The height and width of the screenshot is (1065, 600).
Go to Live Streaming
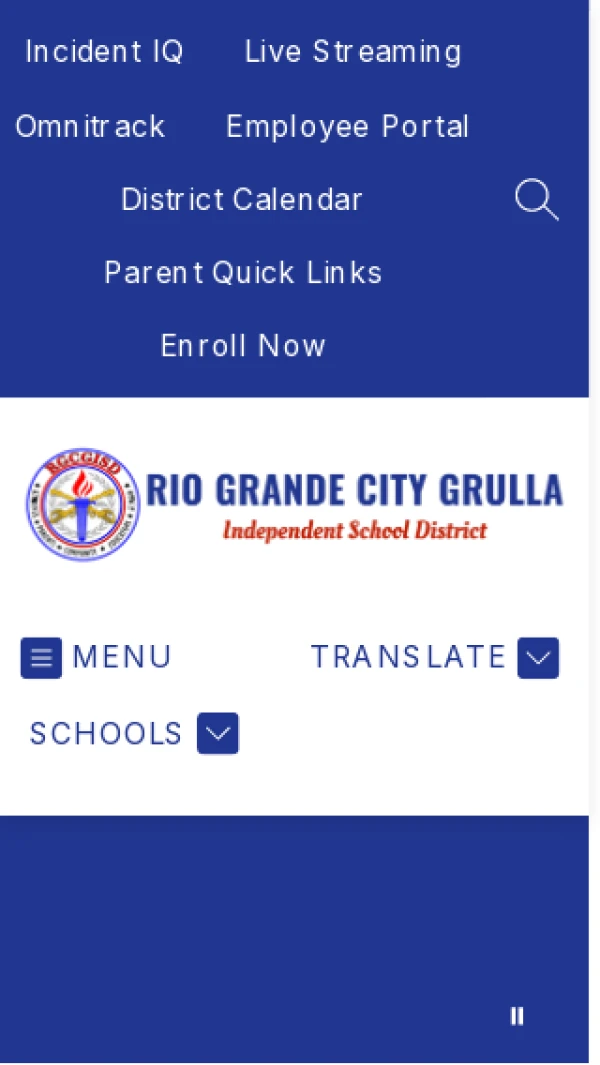pyautogui.click(x=353, y=52)
